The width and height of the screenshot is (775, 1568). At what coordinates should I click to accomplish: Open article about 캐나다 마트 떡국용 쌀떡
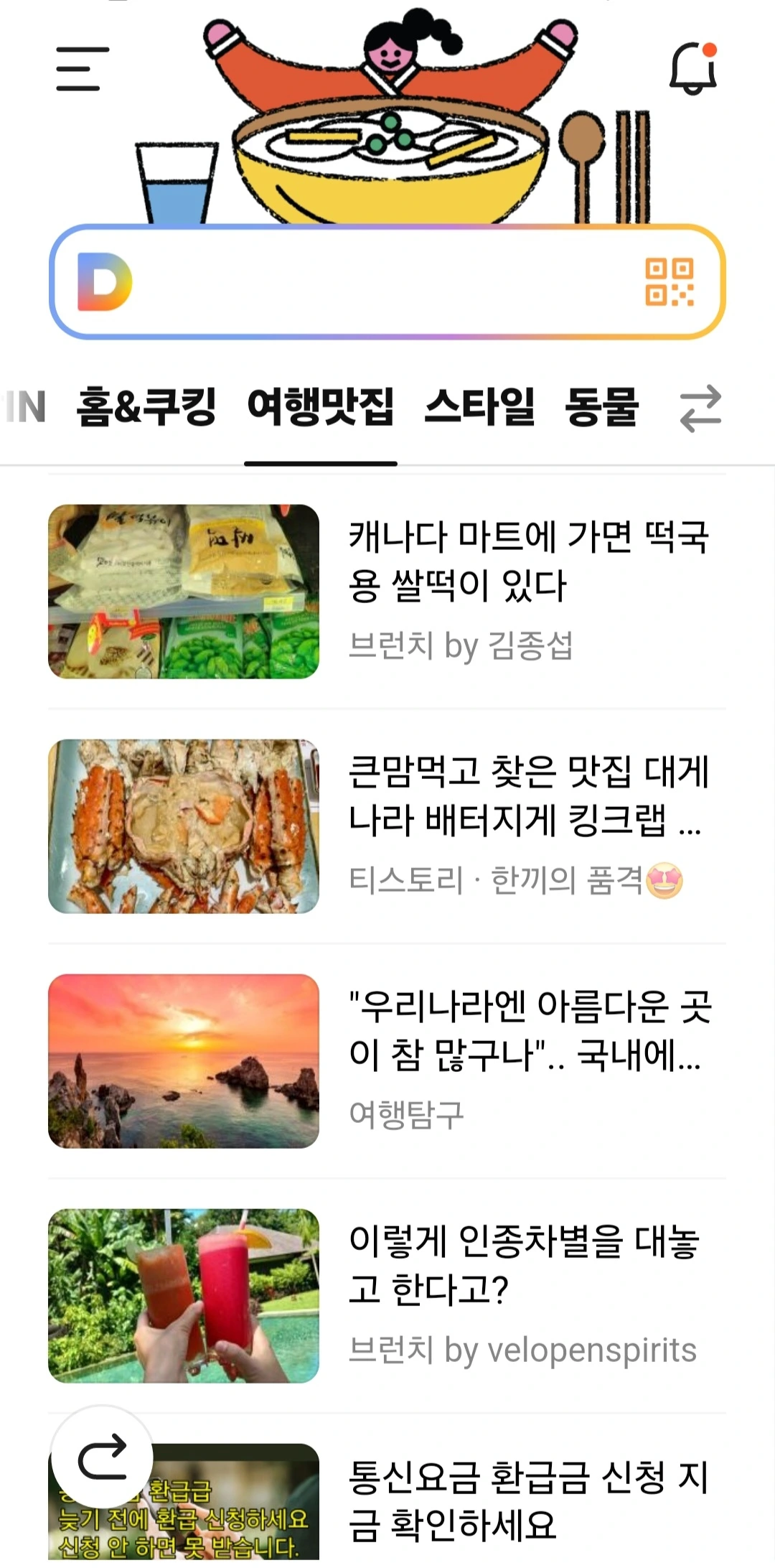528,561
